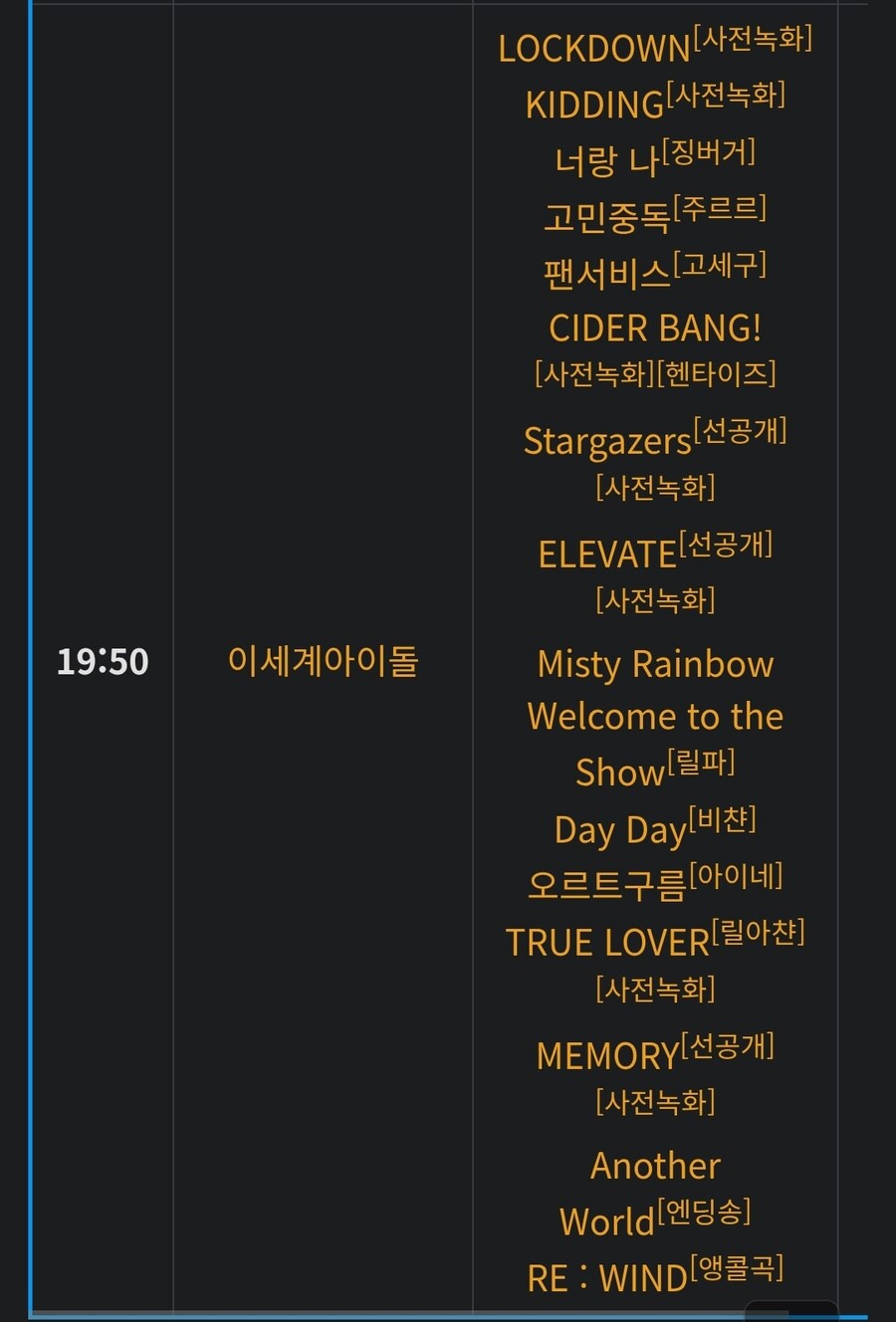Viewport: 896px width, 1322px height.
Task: Tap the KIDDING song link
Action: pos(594,105)
